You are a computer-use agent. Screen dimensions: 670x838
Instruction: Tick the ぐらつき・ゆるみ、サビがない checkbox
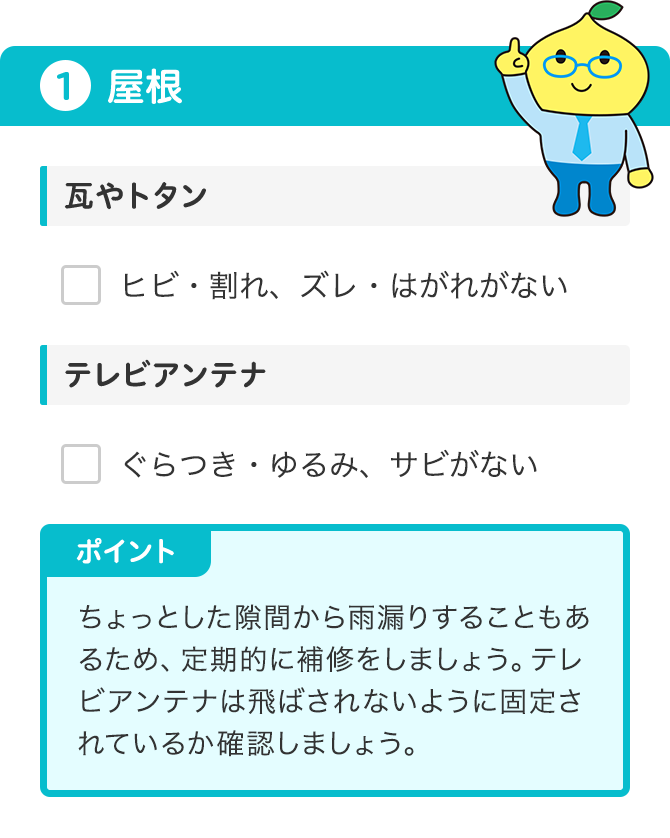(x=81, y=464)
